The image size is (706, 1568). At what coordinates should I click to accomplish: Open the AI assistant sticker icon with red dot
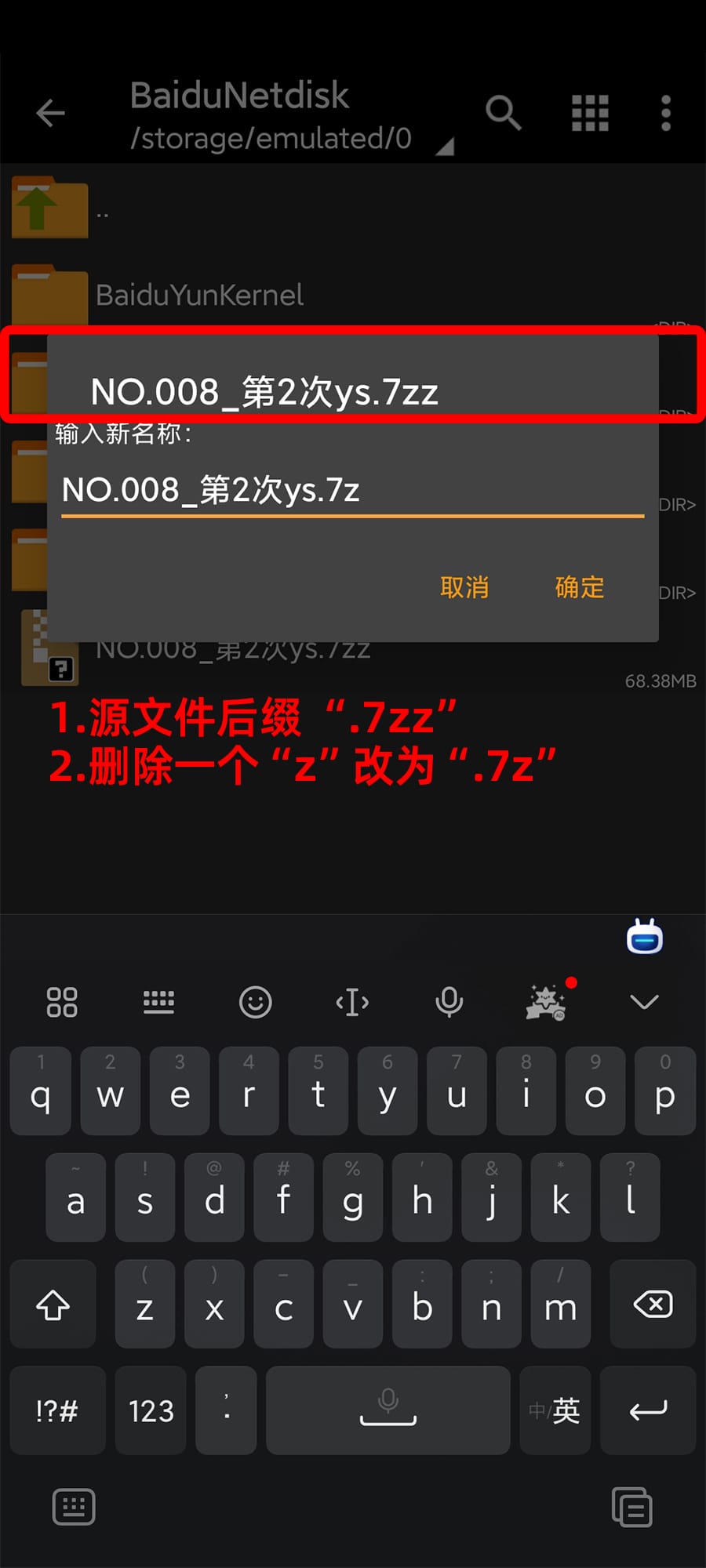click(x=547, y=1004)
